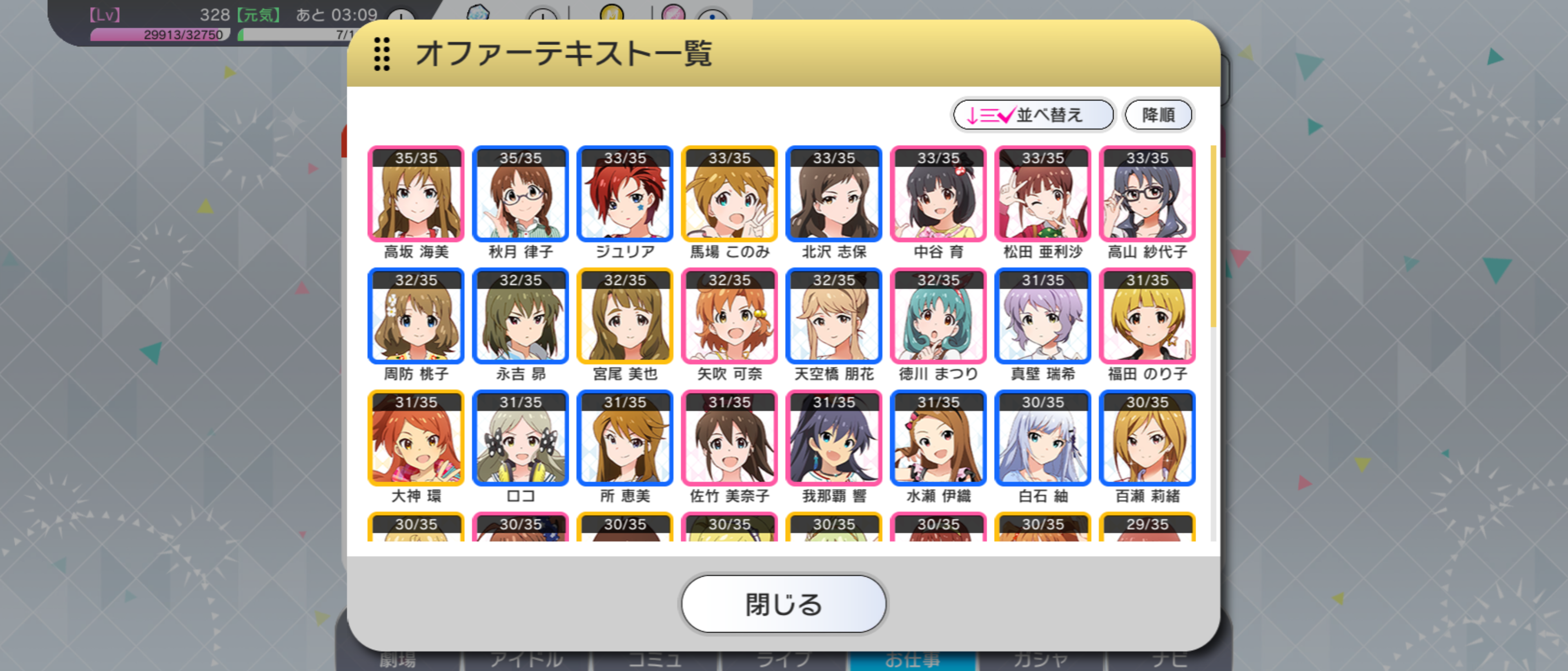The width and height of the screenshot is (1568, 671).
Task: Open the 徳川 まつり entry
Action: pyautogui.click(x=938, y=316)
